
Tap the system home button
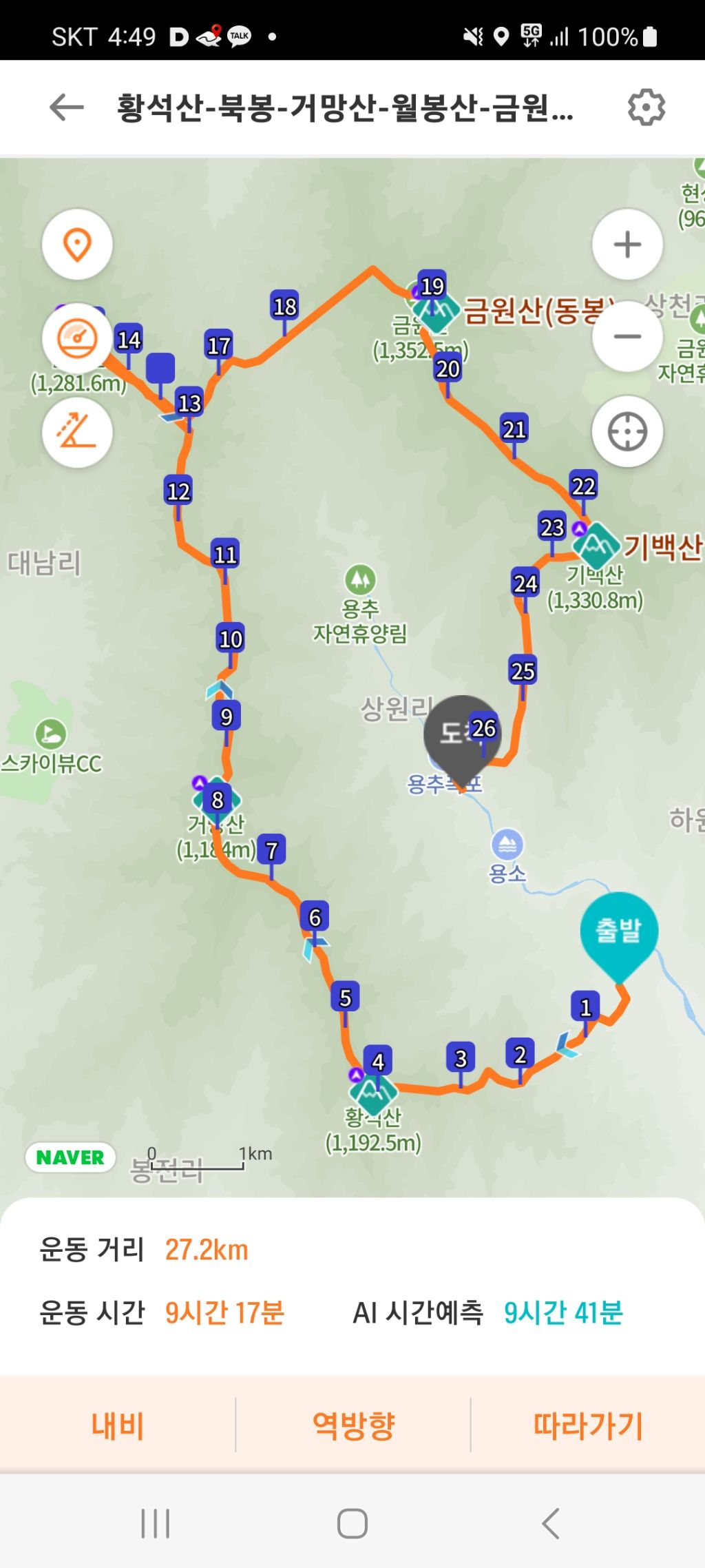click(x=352, y=1523)
